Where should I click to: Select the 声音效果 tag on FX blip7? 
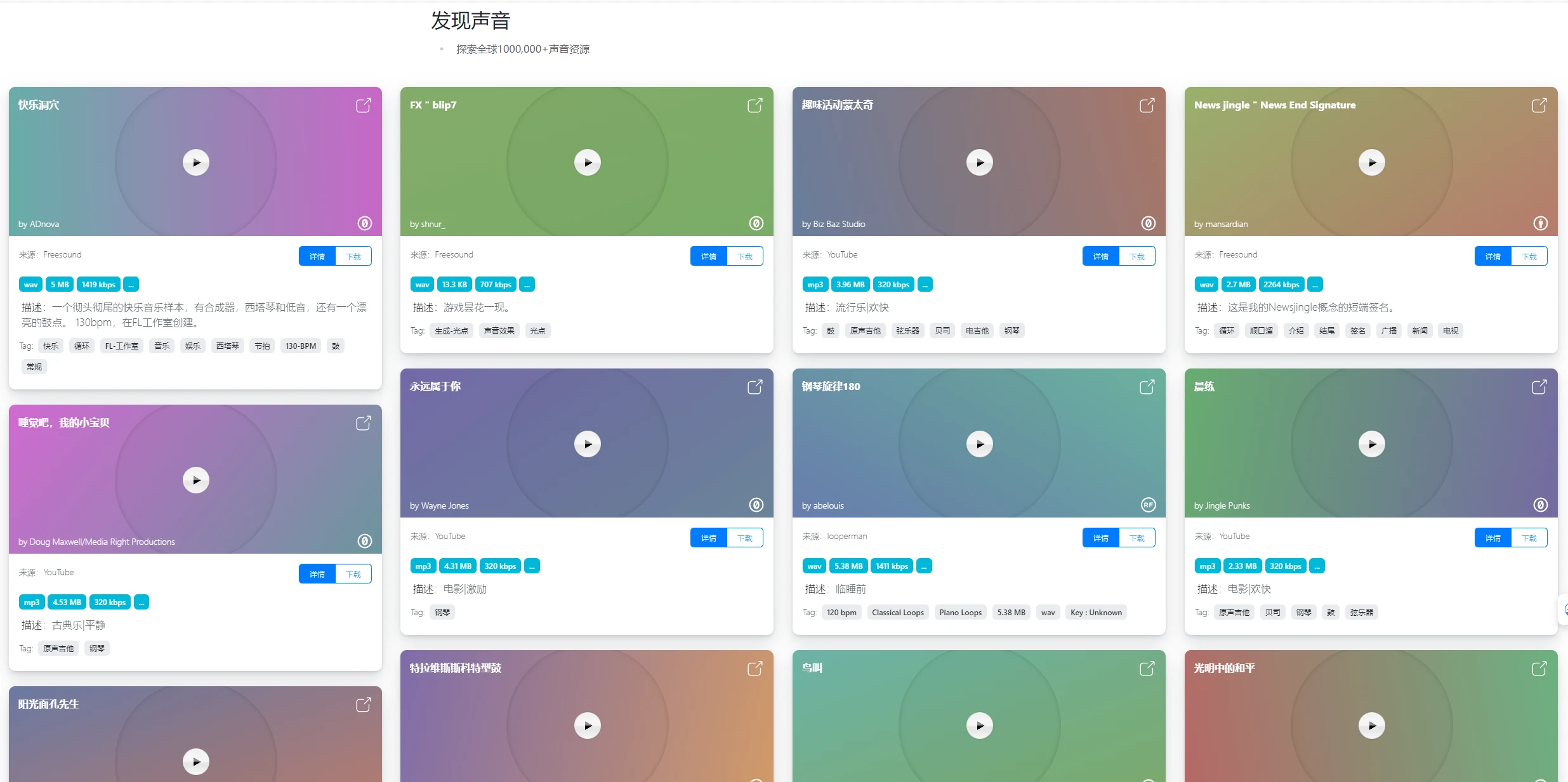(499, 330)
